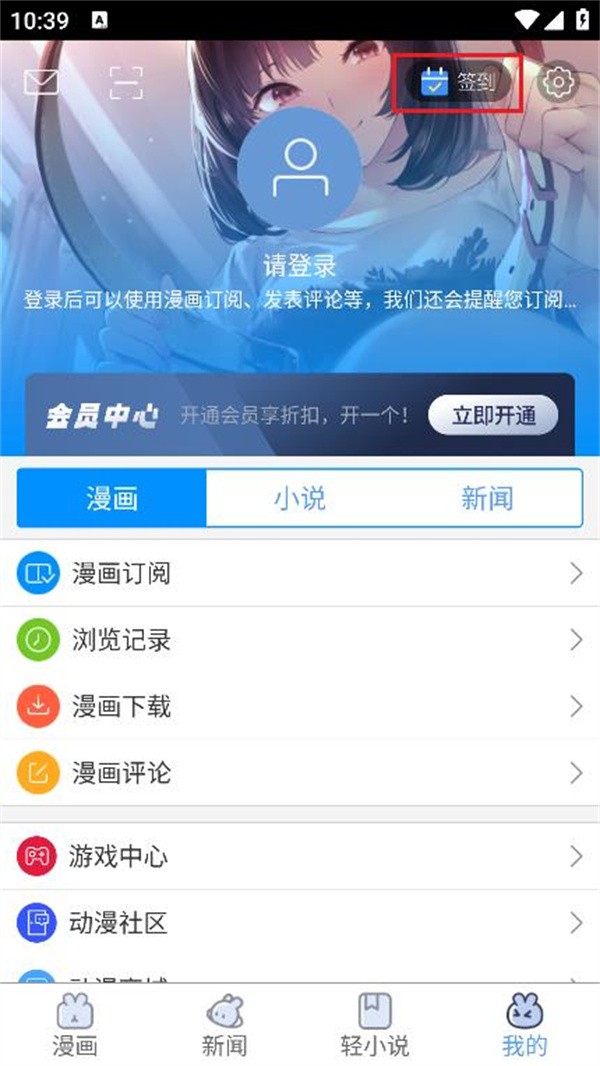600x1066 pixels.
Task: Switch to the 新闻 segment tab
Action: point(487,498)
